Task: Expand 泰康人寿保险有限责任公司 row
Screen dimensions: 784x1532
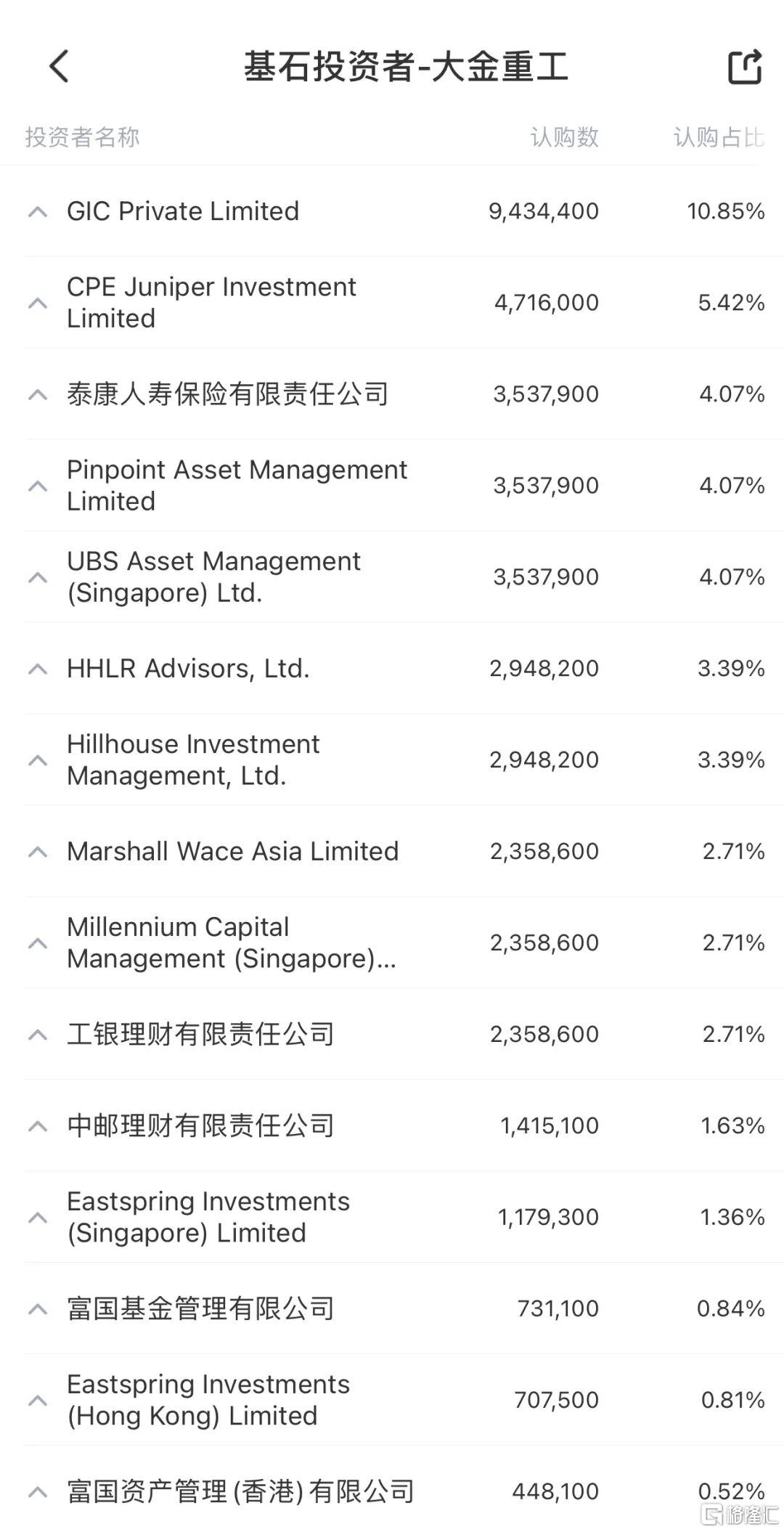Action: [38, 395]
